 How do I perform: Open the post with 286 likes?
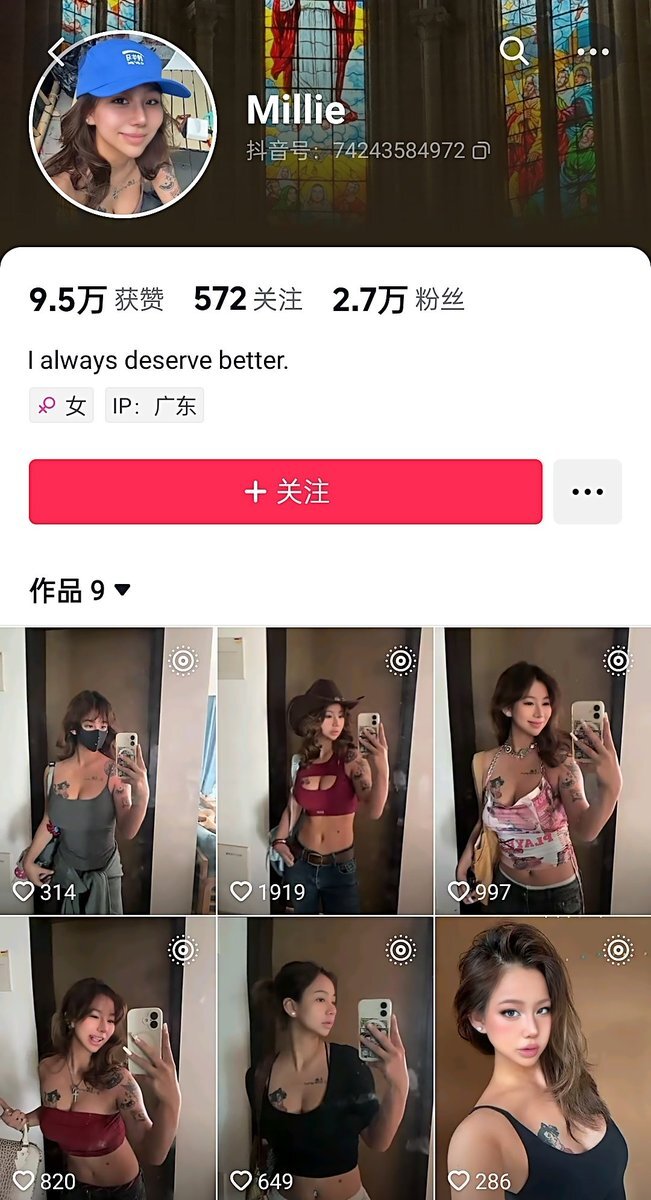[x=542, y=1058]
